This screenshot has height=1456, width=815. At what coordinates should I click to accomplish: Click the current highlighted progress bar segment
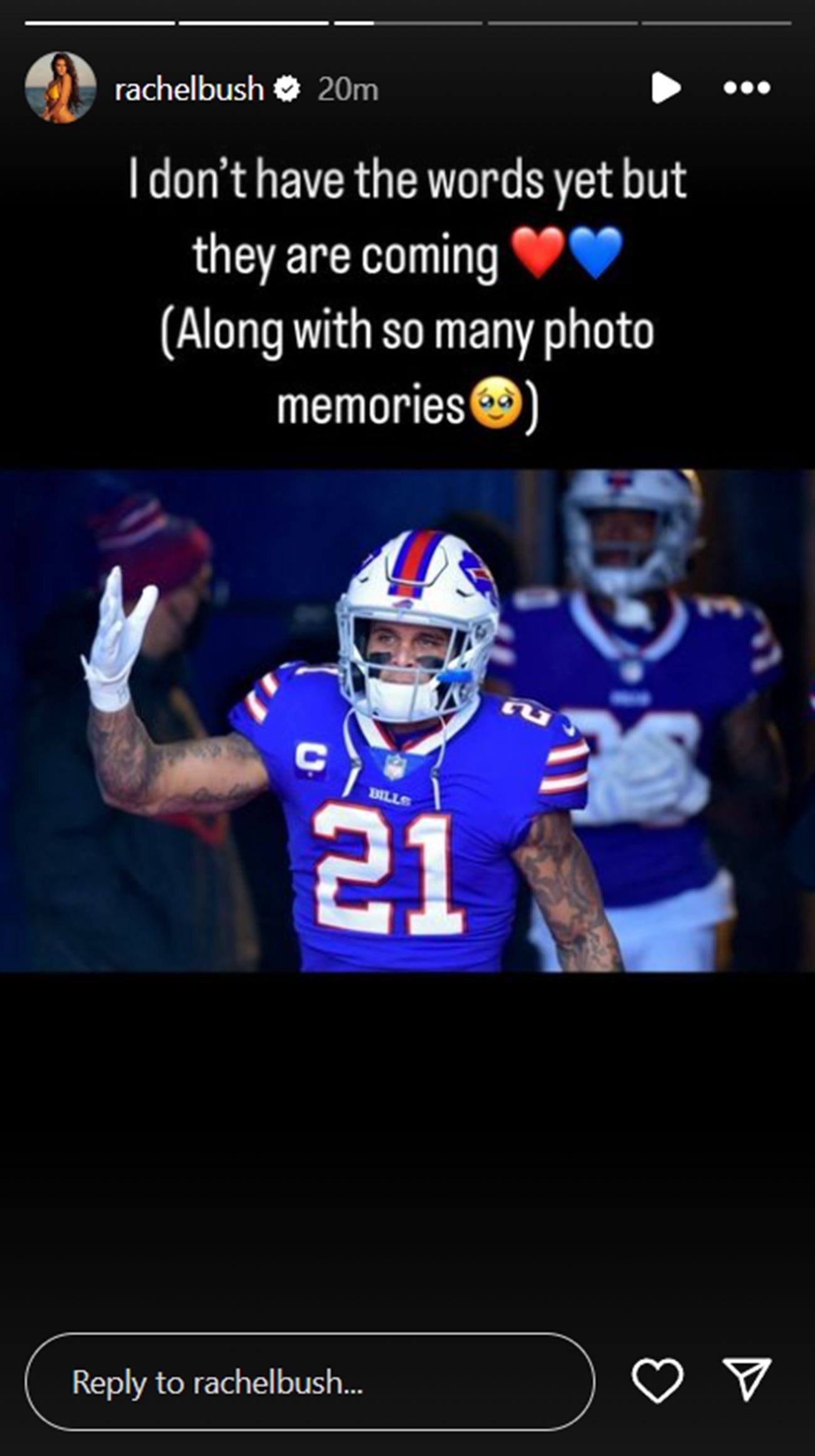407,23
